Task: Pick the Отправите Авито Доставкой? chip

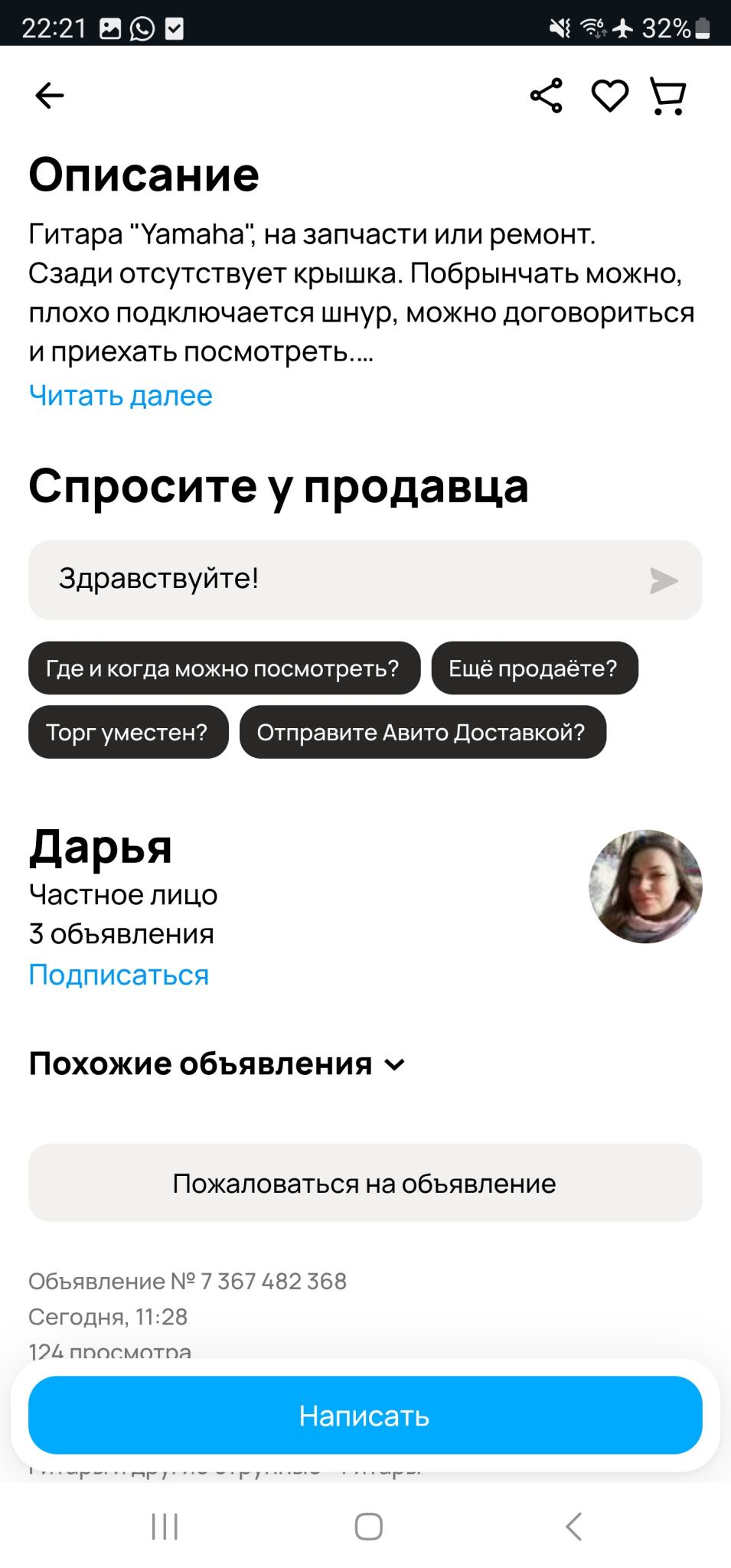Action: pyautogui.click(x=422, y=733)
